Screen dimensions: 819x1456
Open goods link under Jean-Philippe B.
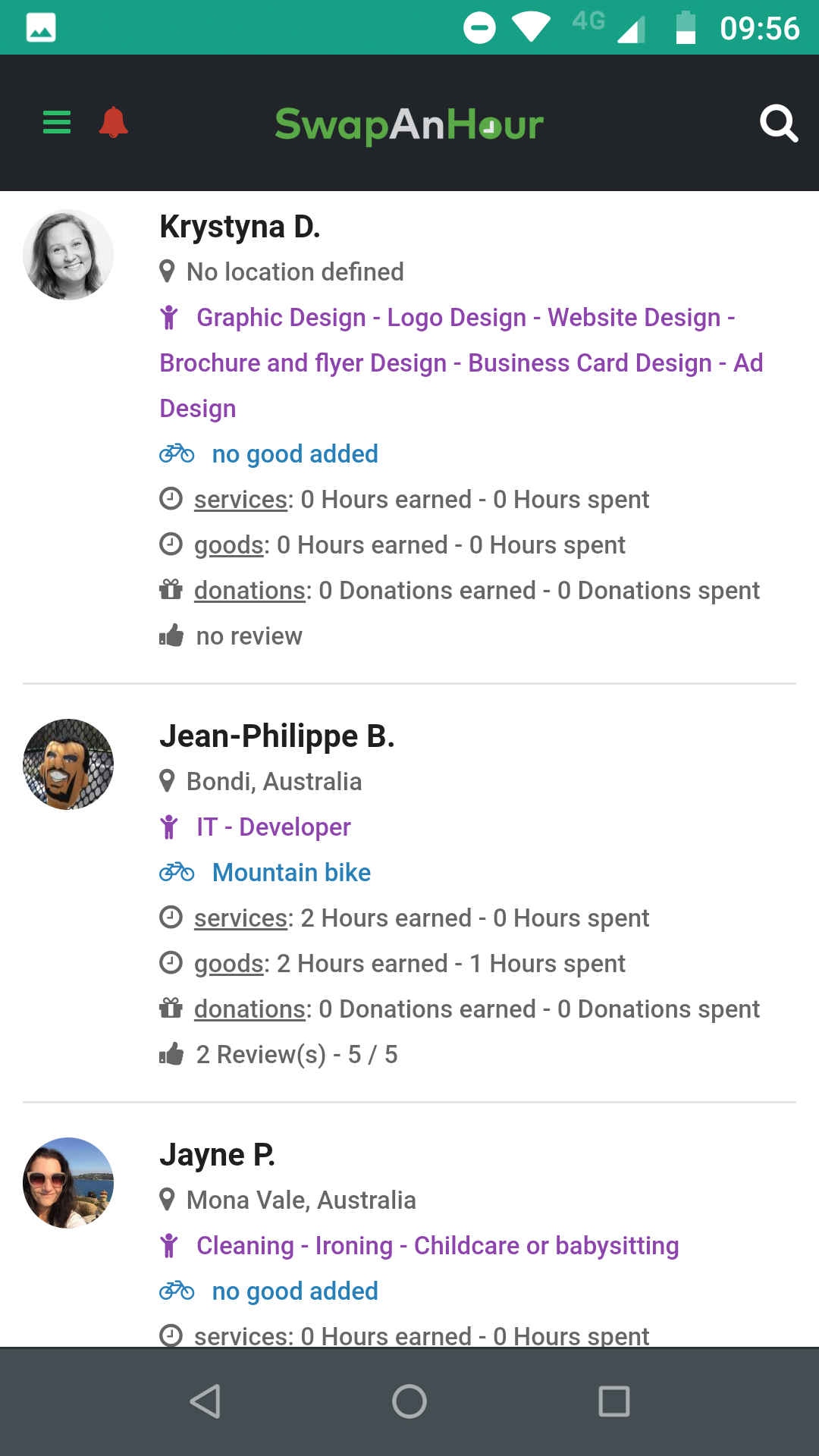click(x=228, y=964)
